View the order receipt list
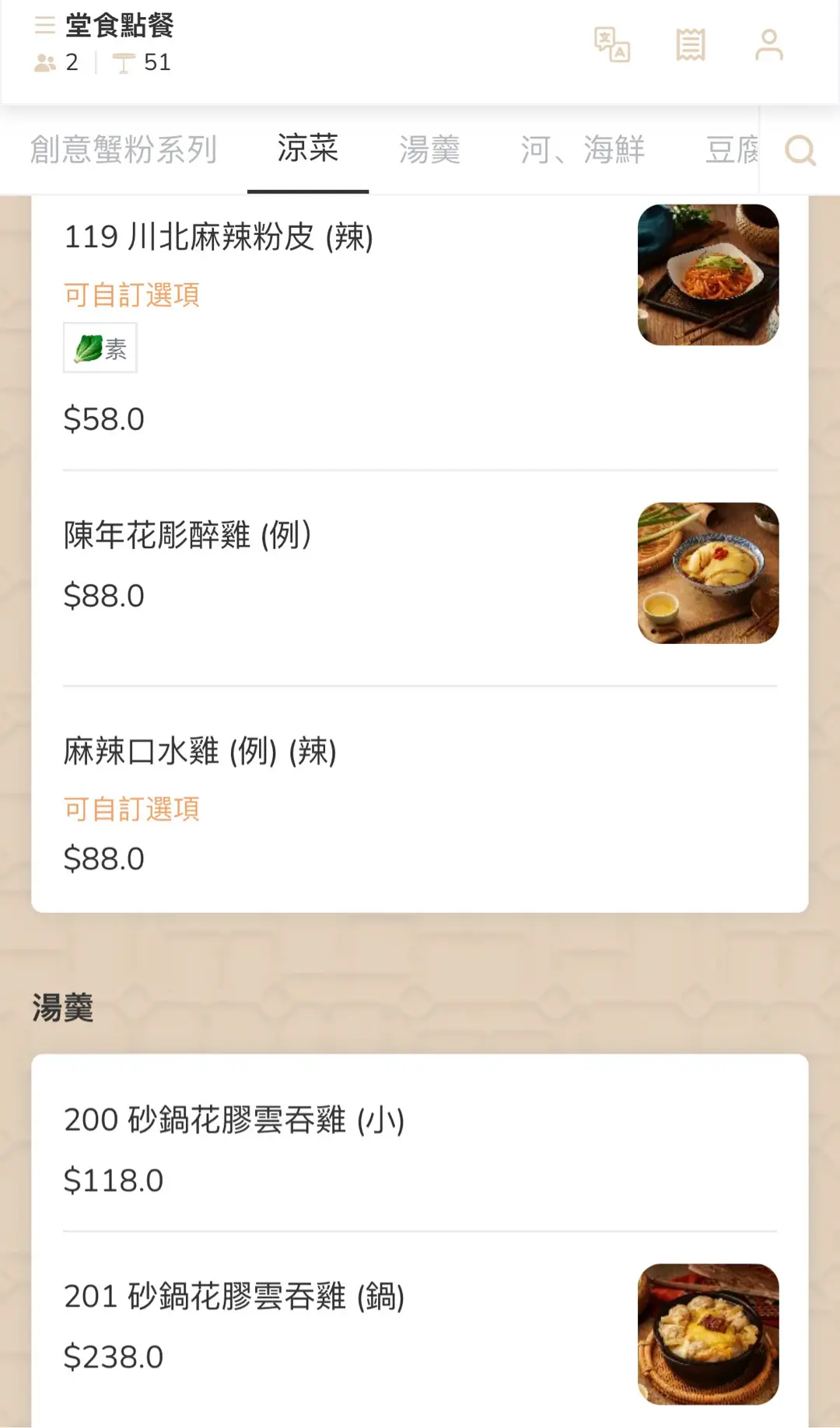Viewport: 840px width, 1428px height. click(691, 44)
